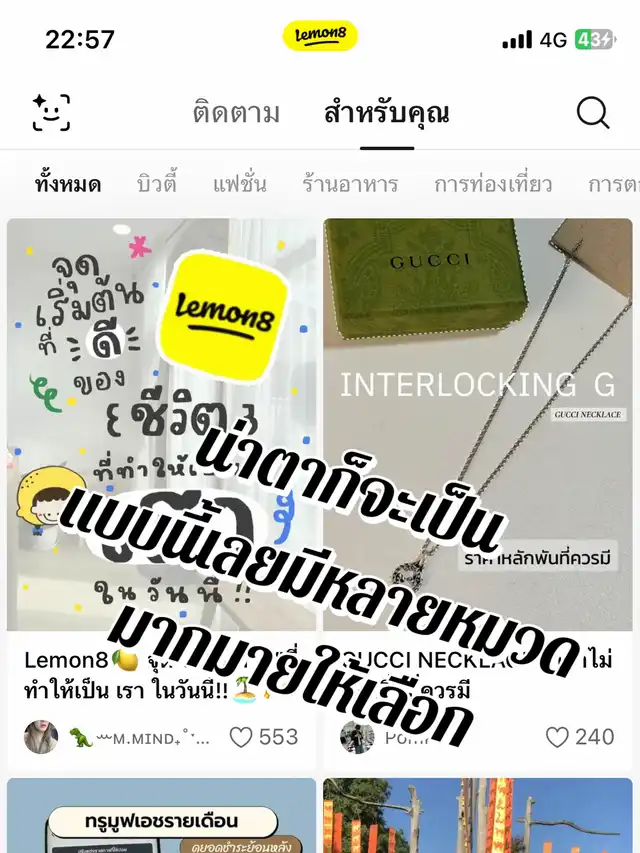Open the การท่องเที่ยว category
The height and width of the screenshot is (853, 640).
tap(493, 184)
